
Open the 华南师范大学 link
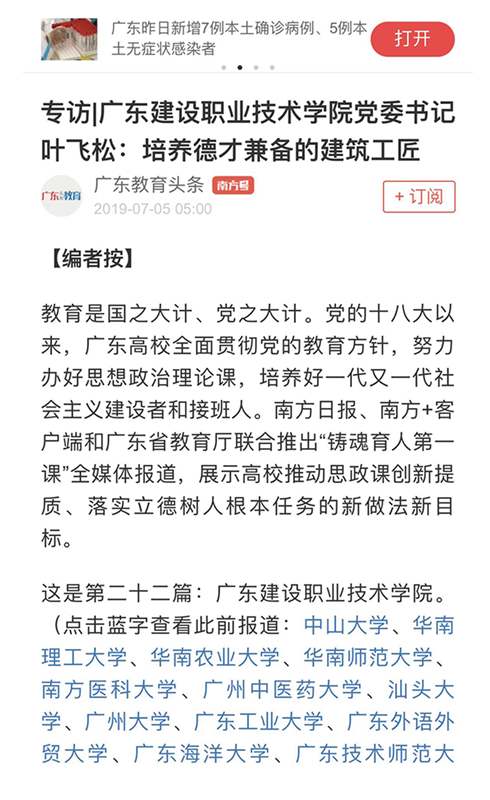pos(368,657)
